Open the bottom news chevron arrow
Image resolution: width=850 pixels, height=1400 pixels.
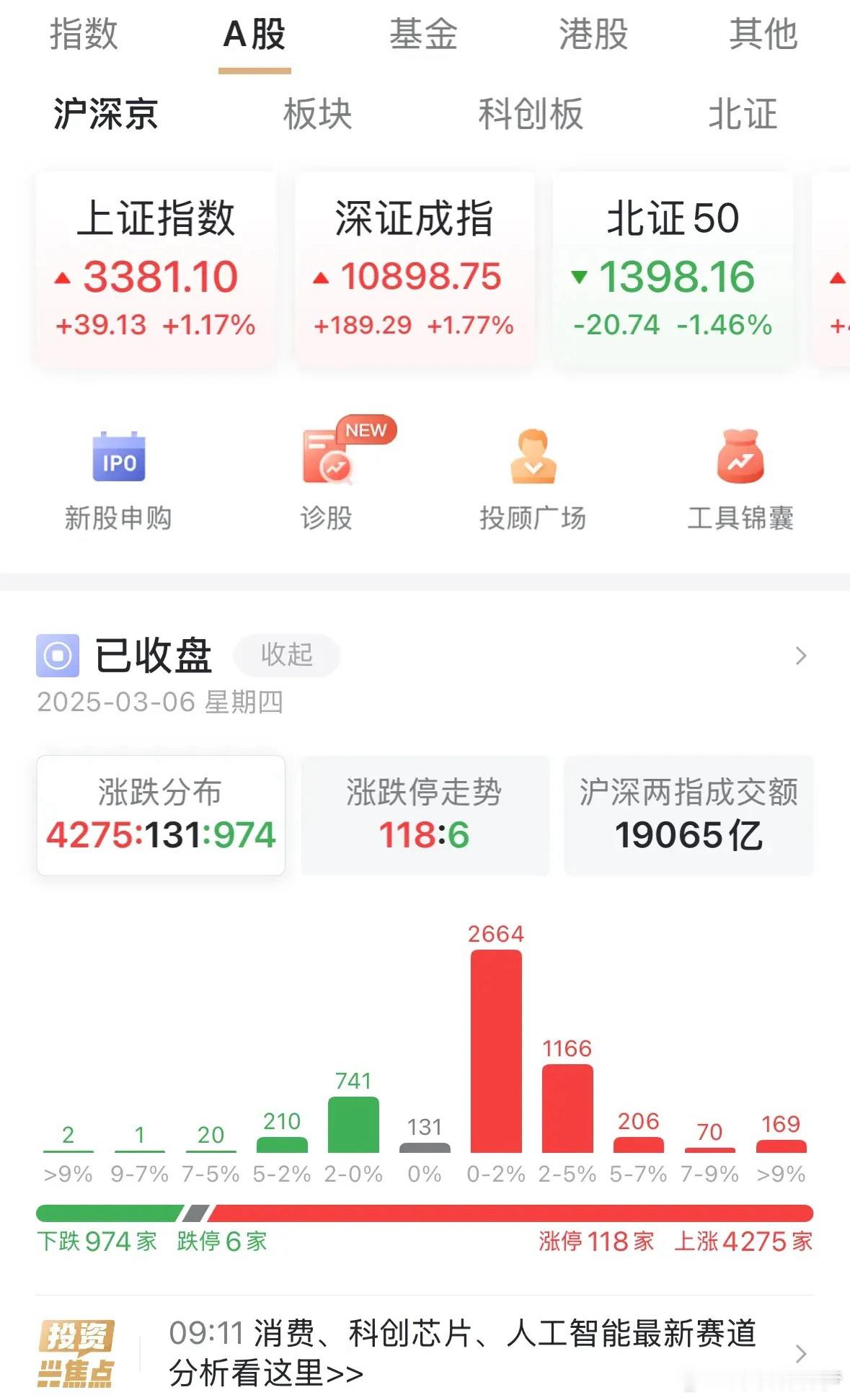[x=801, y=1355]
